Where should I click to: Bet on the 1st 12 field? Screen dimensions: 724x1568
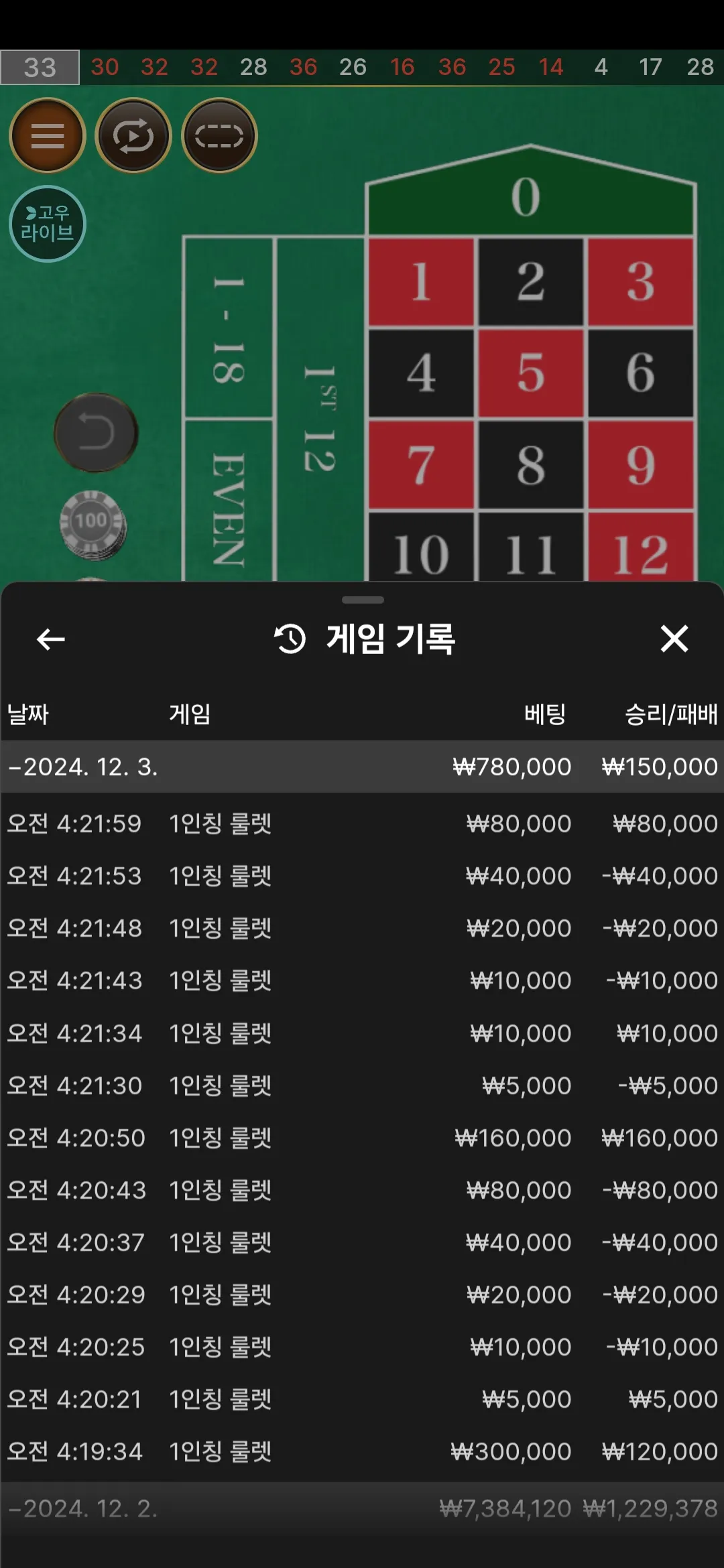320,409
